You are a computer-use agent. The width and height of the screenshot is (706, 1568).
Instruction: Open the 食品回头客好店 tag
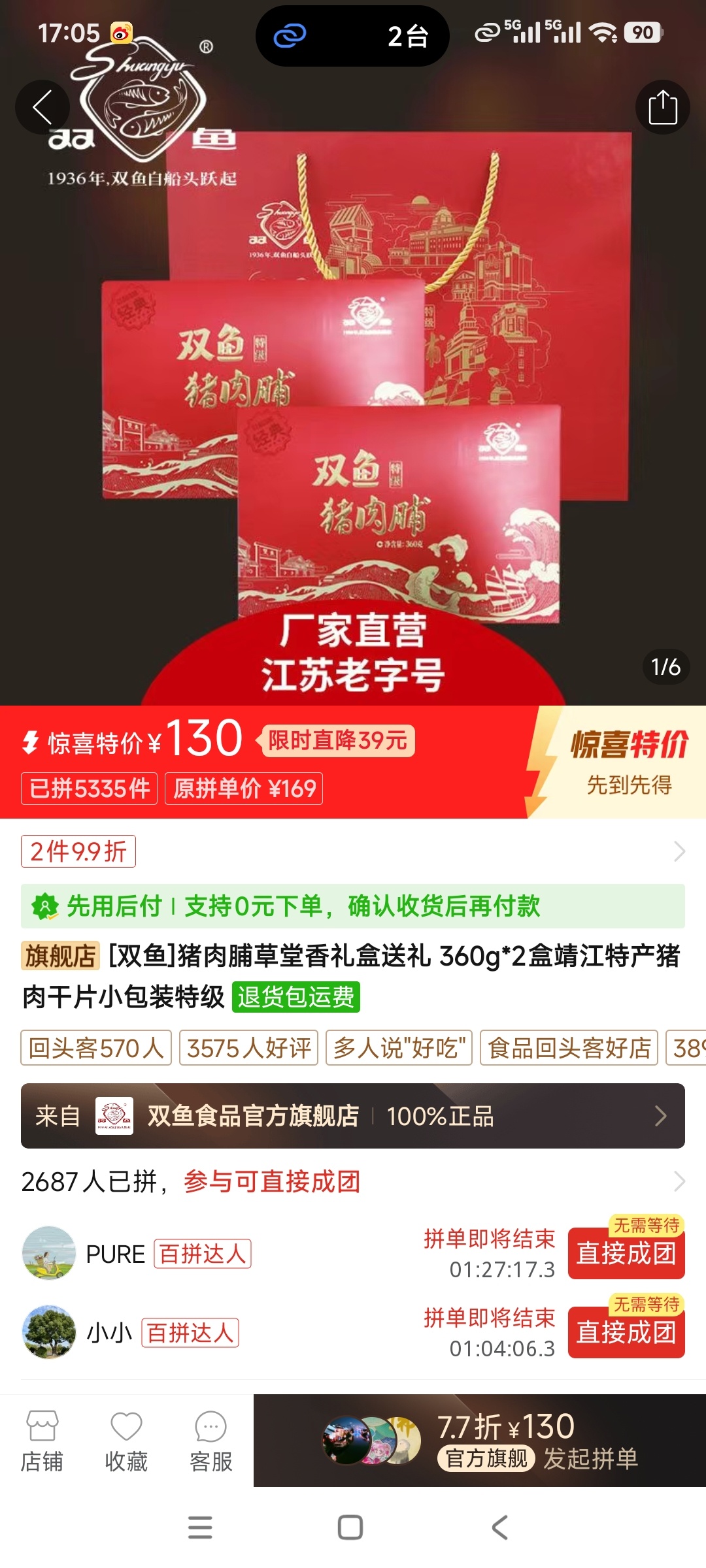(x=569, y=1048)
